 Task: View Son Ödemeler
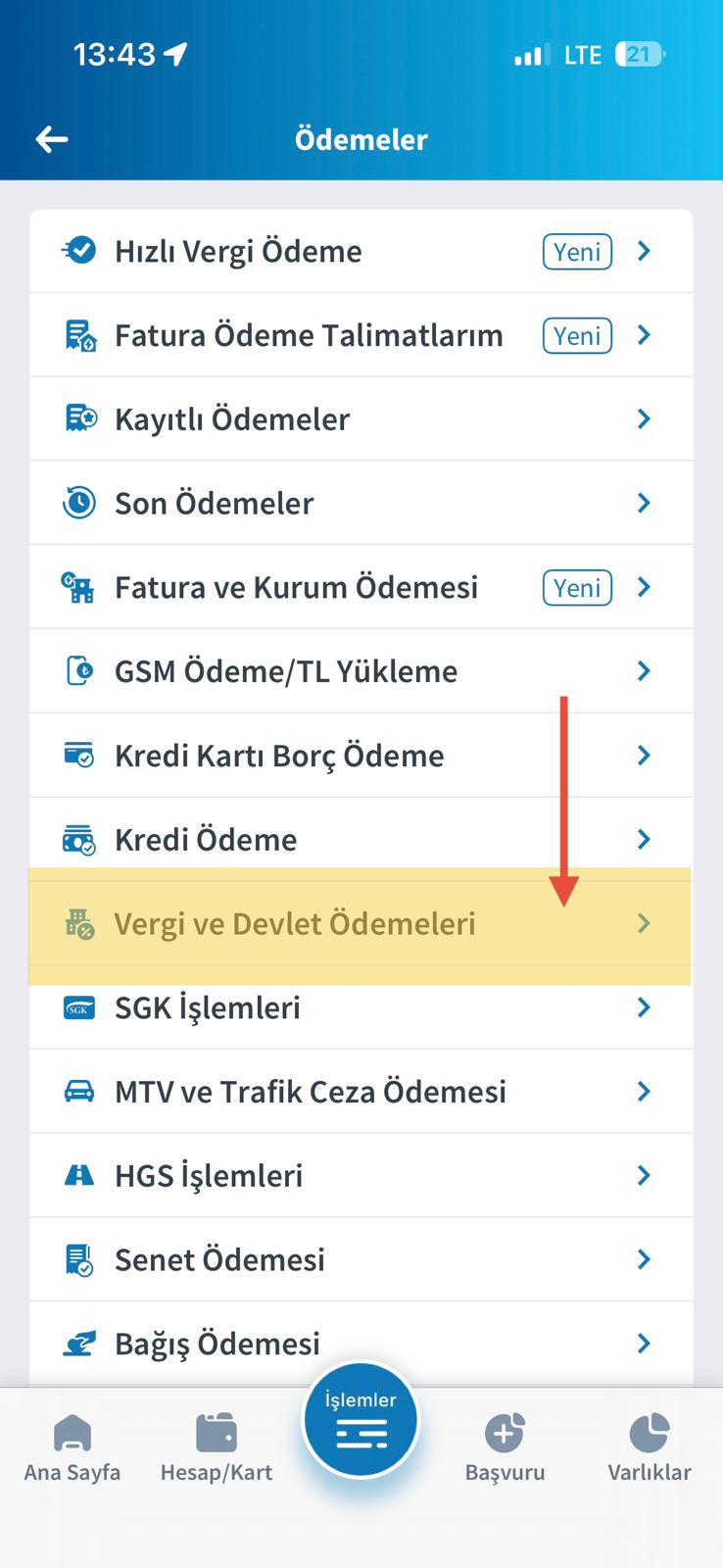pyautogui.click(x=361, y=504)
